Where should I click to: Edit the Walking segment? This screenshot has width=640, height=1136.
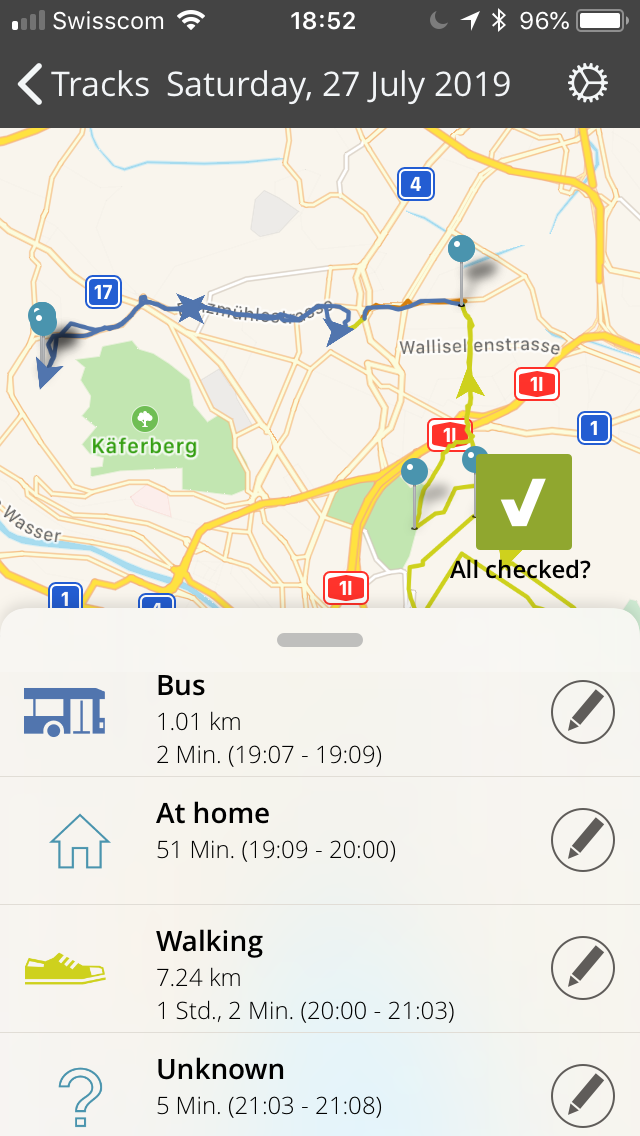pos(583,968)
